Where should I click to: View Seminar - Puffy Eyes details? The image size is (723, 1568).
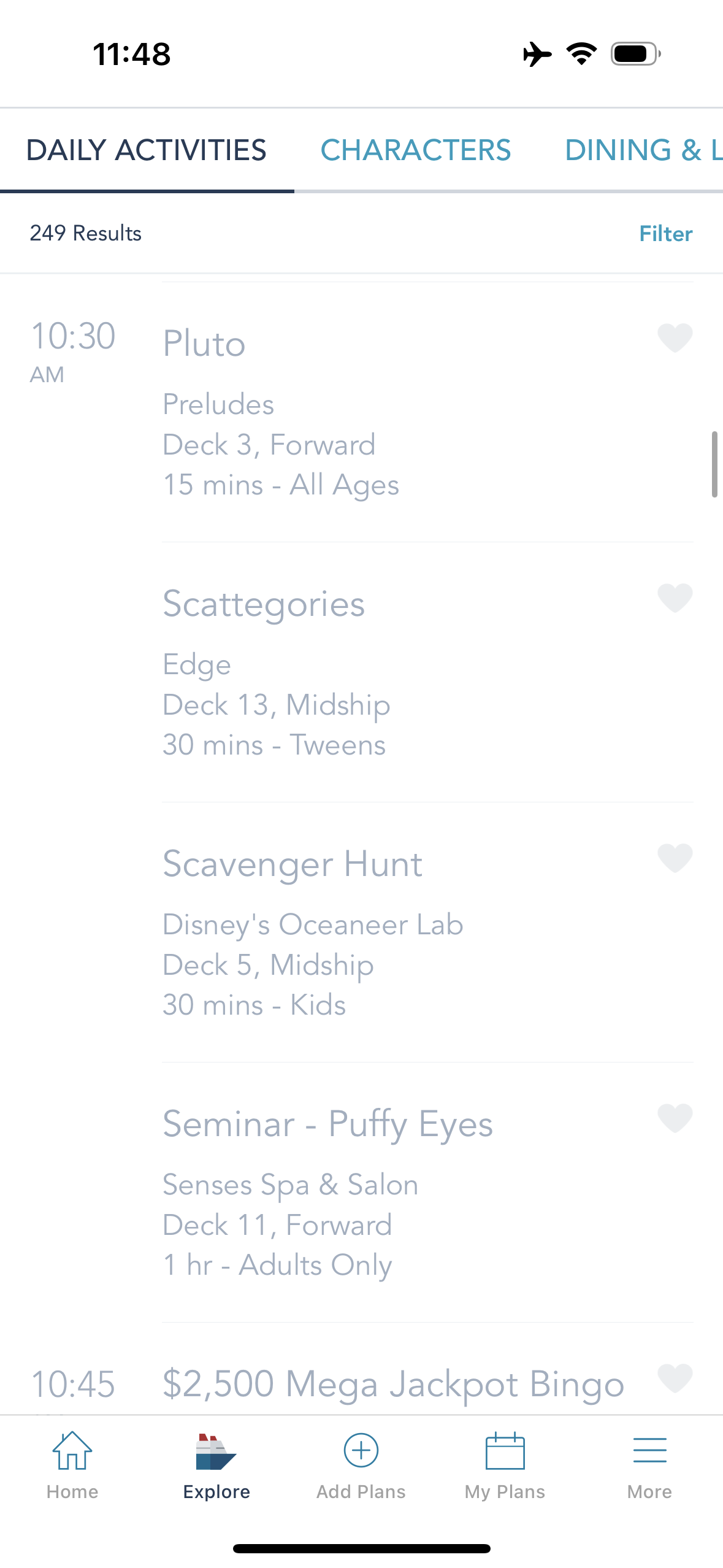pos(368,1193)
